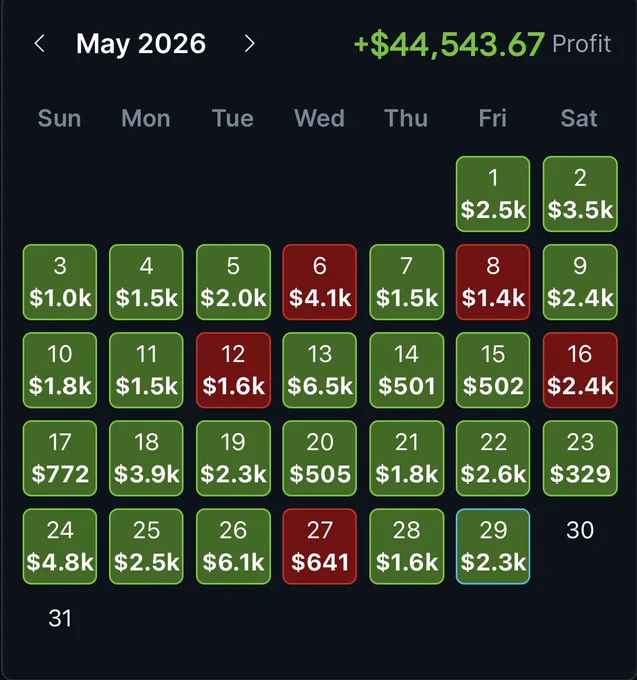View May 20 showing $505
Image resolution: width=637 pixels, height=680 pixels.
click(x=320, y=458)
